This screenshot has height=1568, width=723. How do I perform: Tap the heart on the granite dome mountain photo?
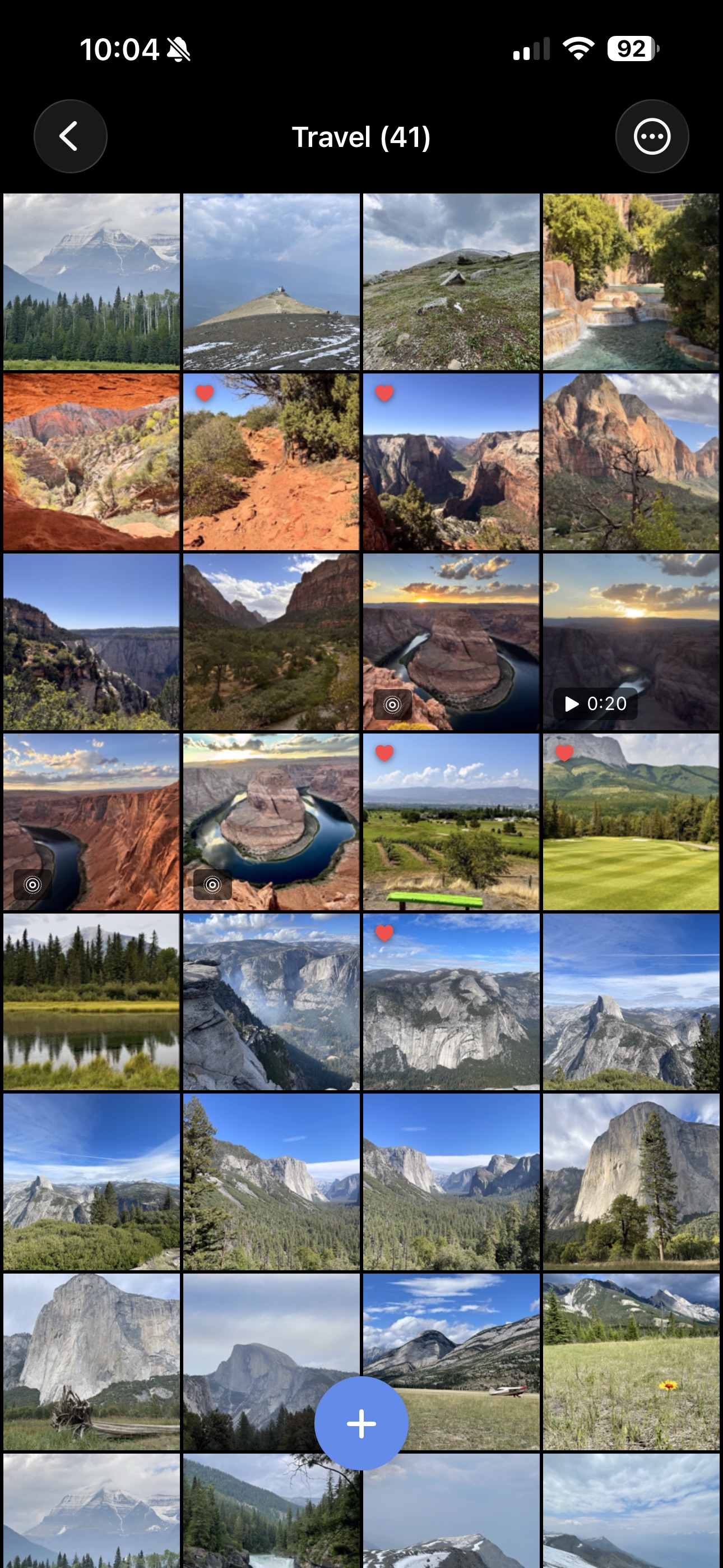384,934
